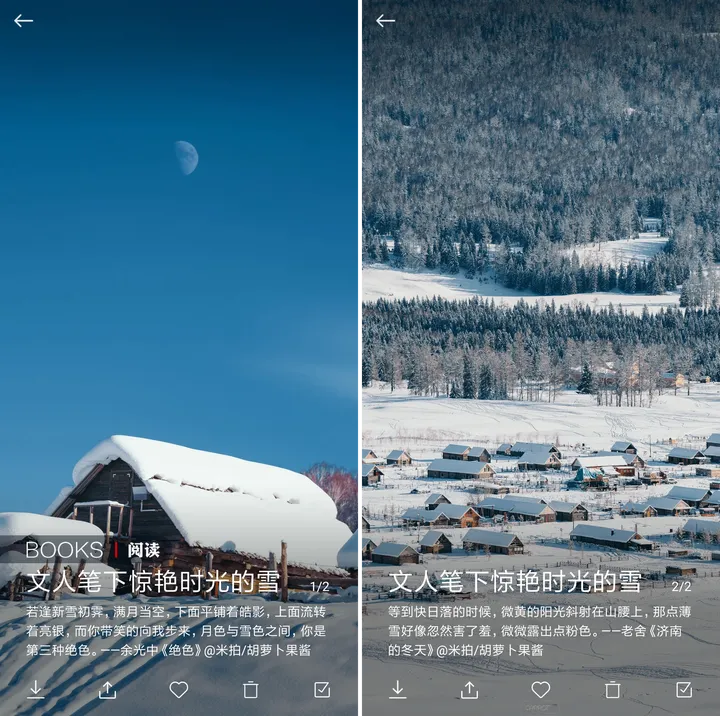720x716 pixels.
Task: Like the 2/2 image quoting 老舍
Action: tap(541, 689)
